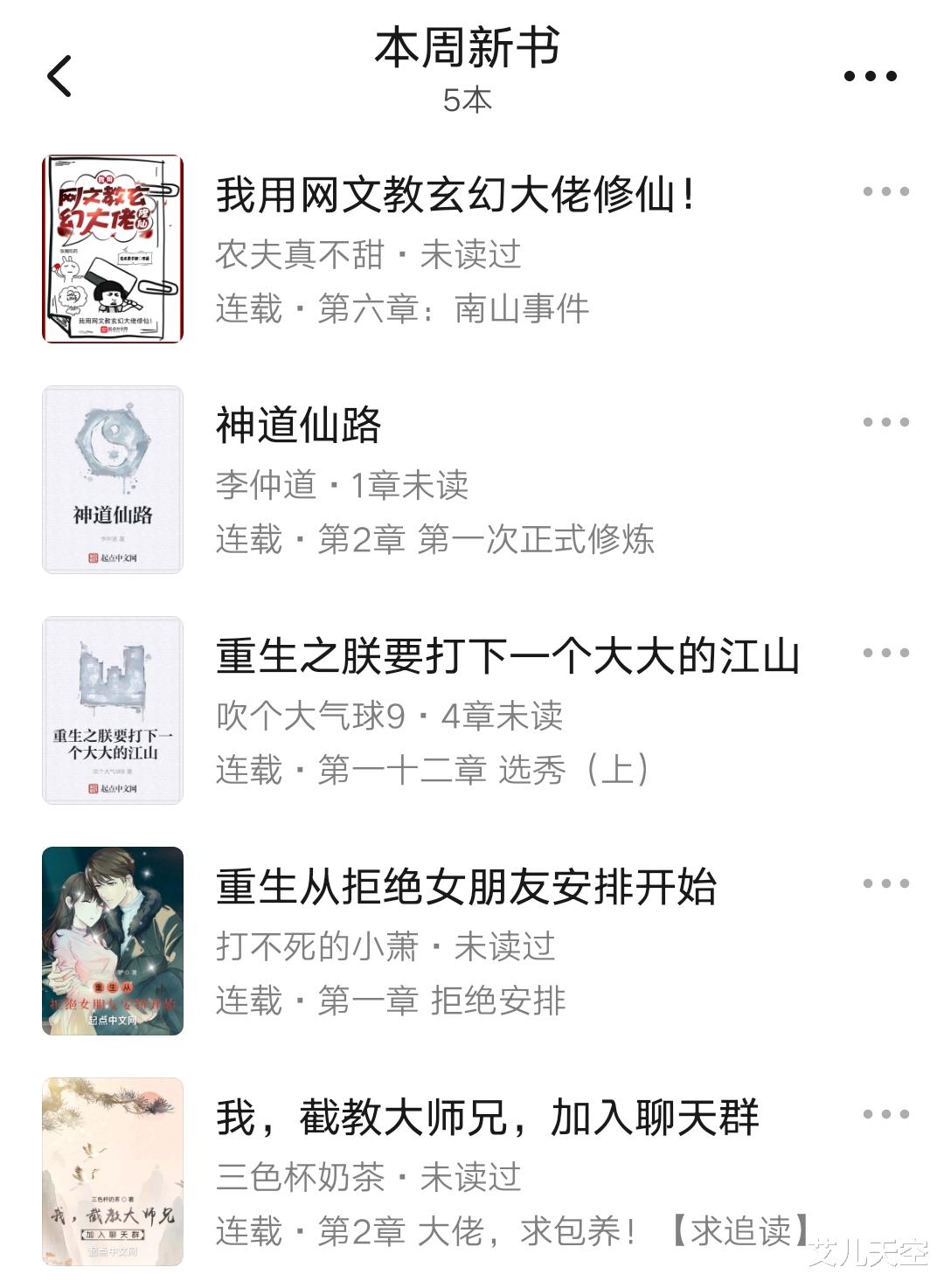Open 重生之朕要打下一个大大的江山

pyautogui.click(x=507, y=656)
